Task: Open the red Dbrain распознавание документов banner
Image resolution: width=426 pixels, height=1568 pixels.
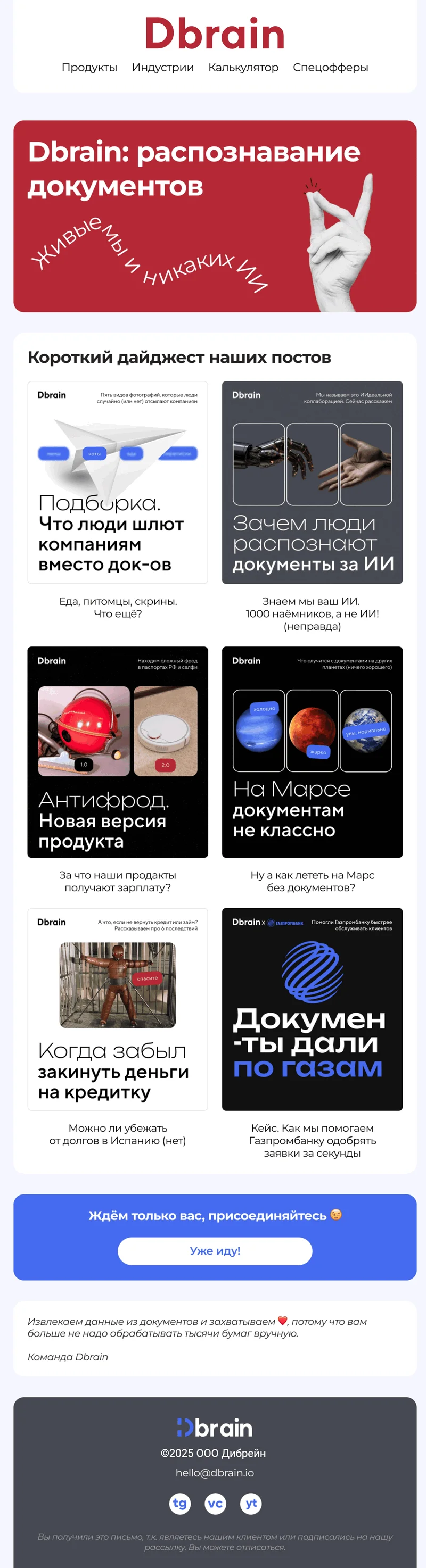Action: pos(215,216)
